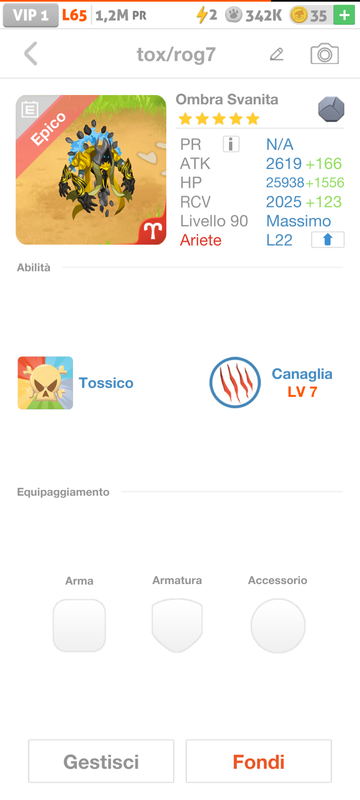The height and width of the screenshot is (800, 360).
Task: Tap the gray stone icon beside Ombra Svanita
Action: point(331,110)
